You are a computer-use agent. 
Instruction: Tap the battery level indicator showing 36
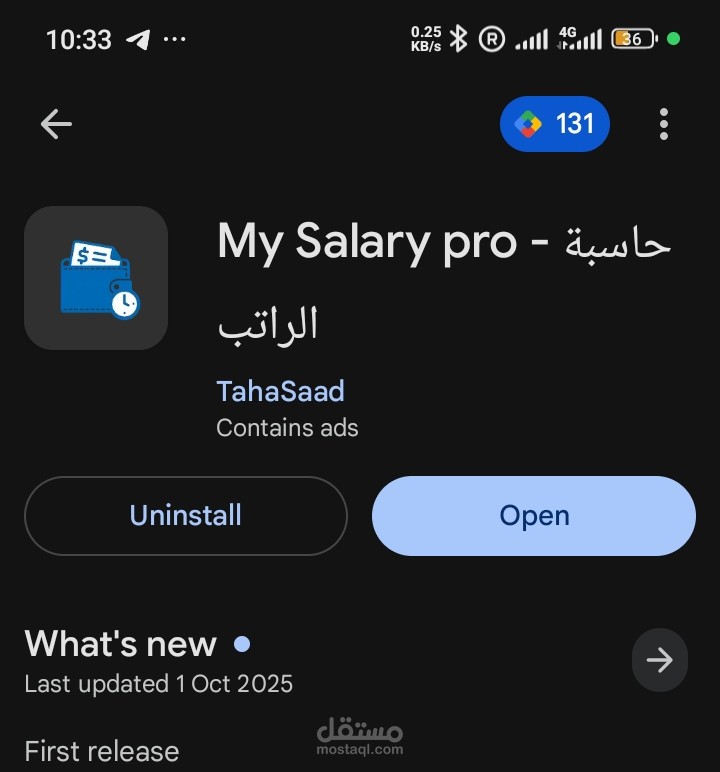(633, 39)
